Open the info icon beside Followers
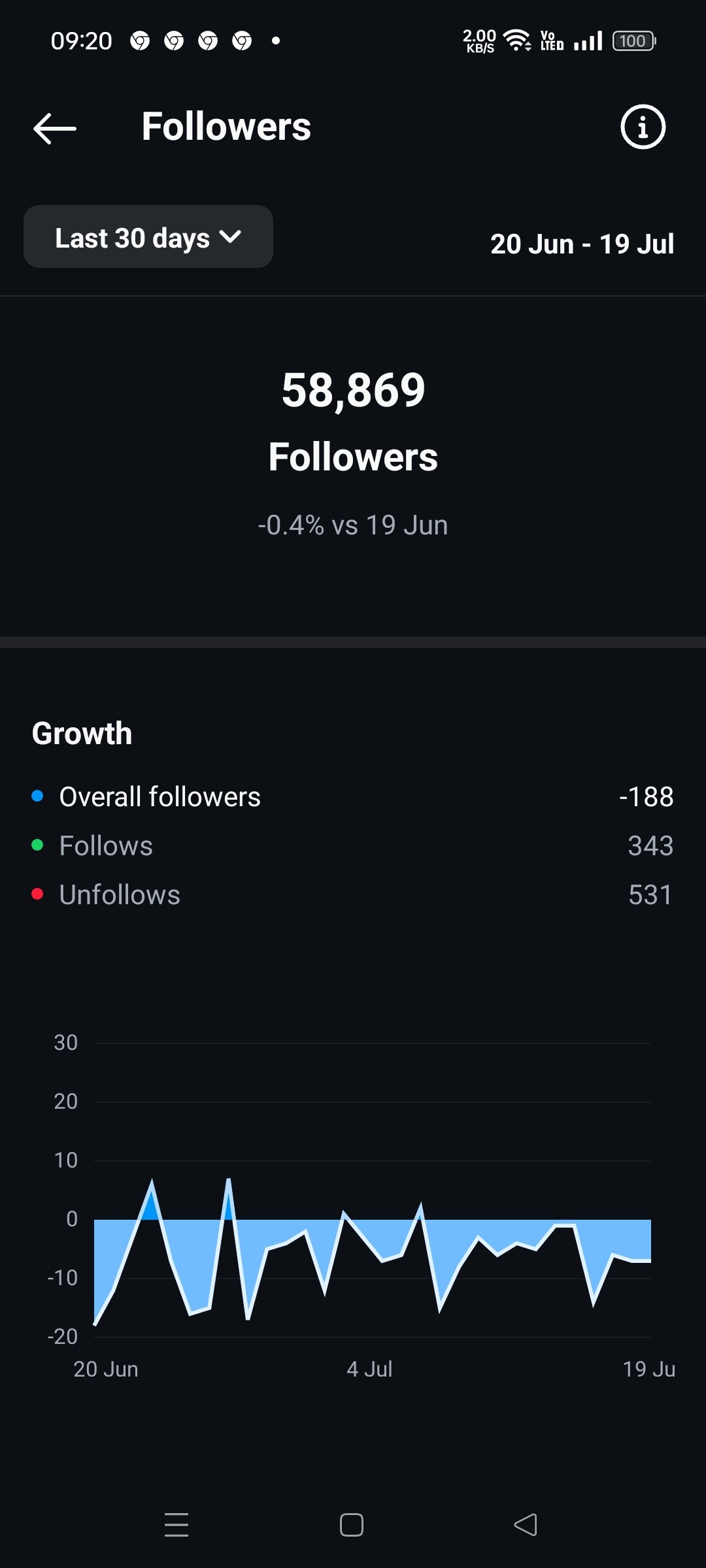This screenshot has width=706, height=1568. click(x=643, y=127)
